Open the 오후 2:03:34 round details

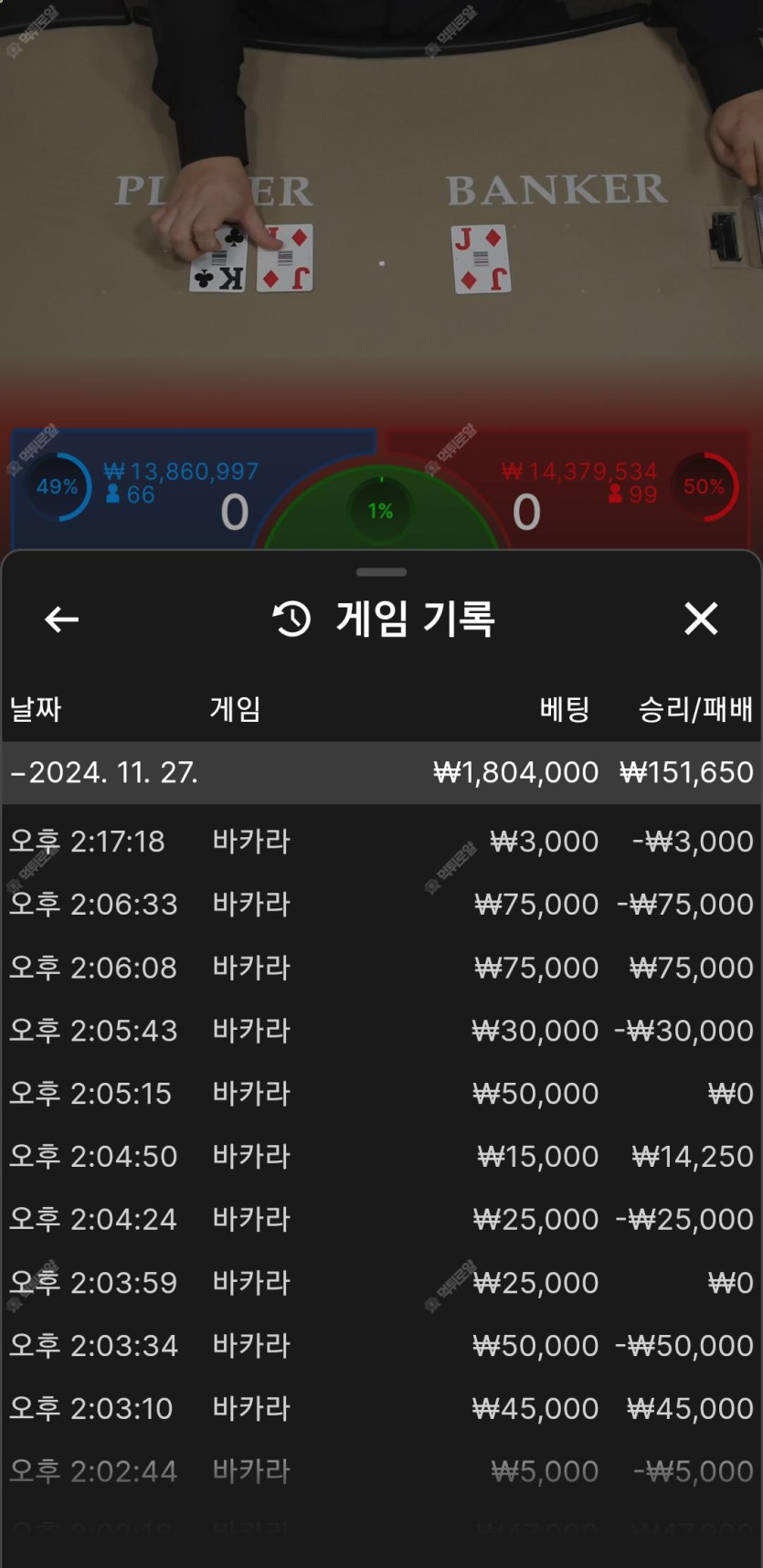[x=381, y=1345]
